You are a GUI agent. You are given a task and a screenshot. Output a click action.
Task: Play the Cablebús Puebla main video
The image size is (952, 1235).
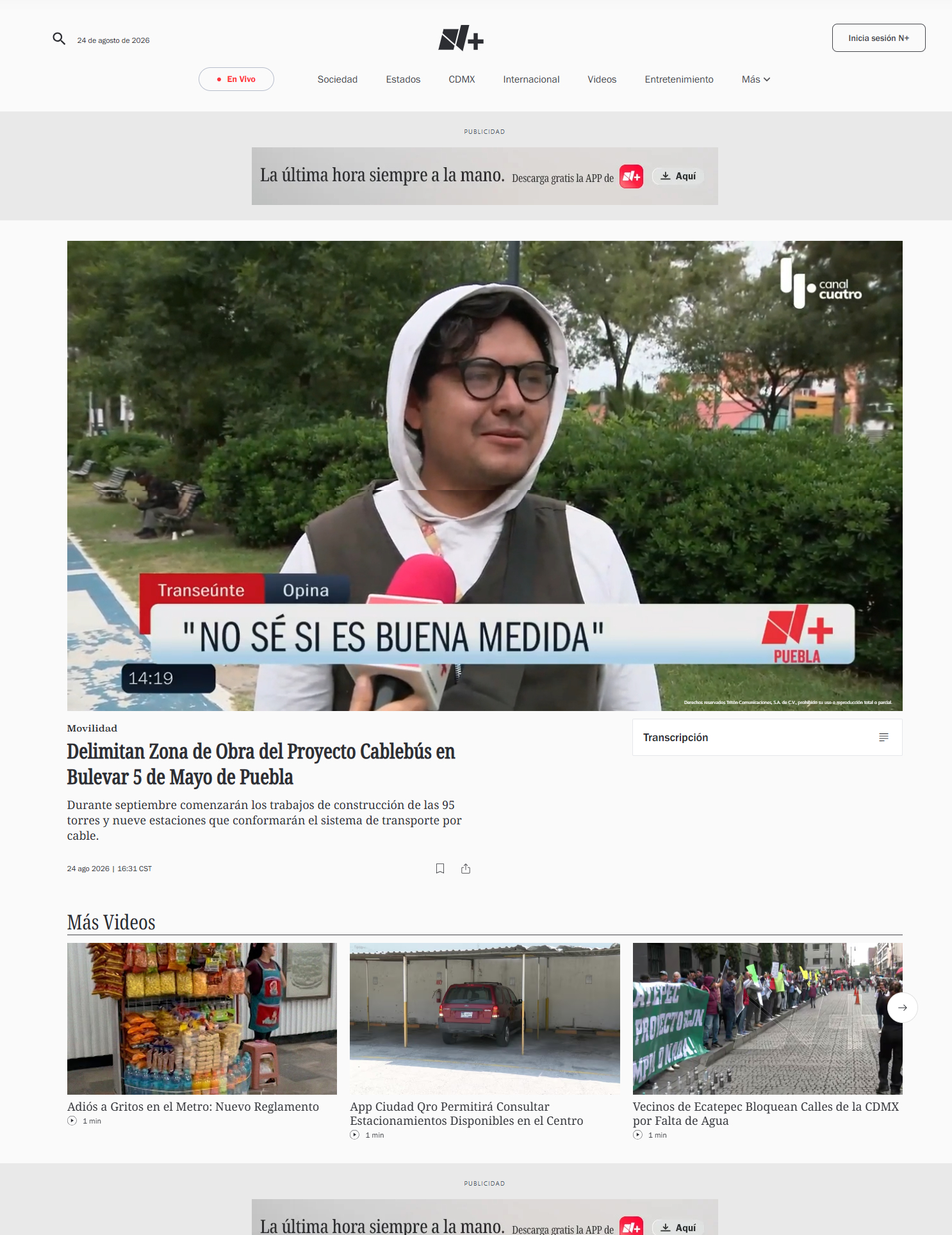tap(485, 476)
